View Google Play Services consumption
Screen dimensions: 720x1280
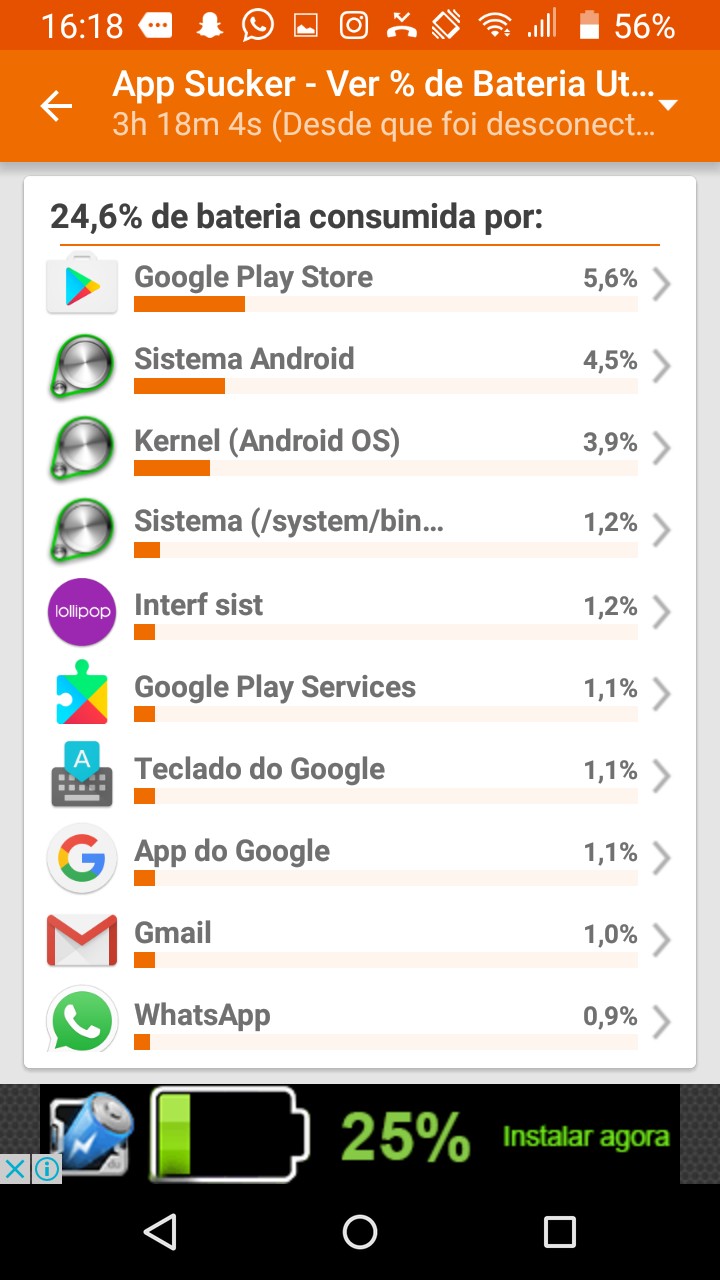(x=360, y=695)
